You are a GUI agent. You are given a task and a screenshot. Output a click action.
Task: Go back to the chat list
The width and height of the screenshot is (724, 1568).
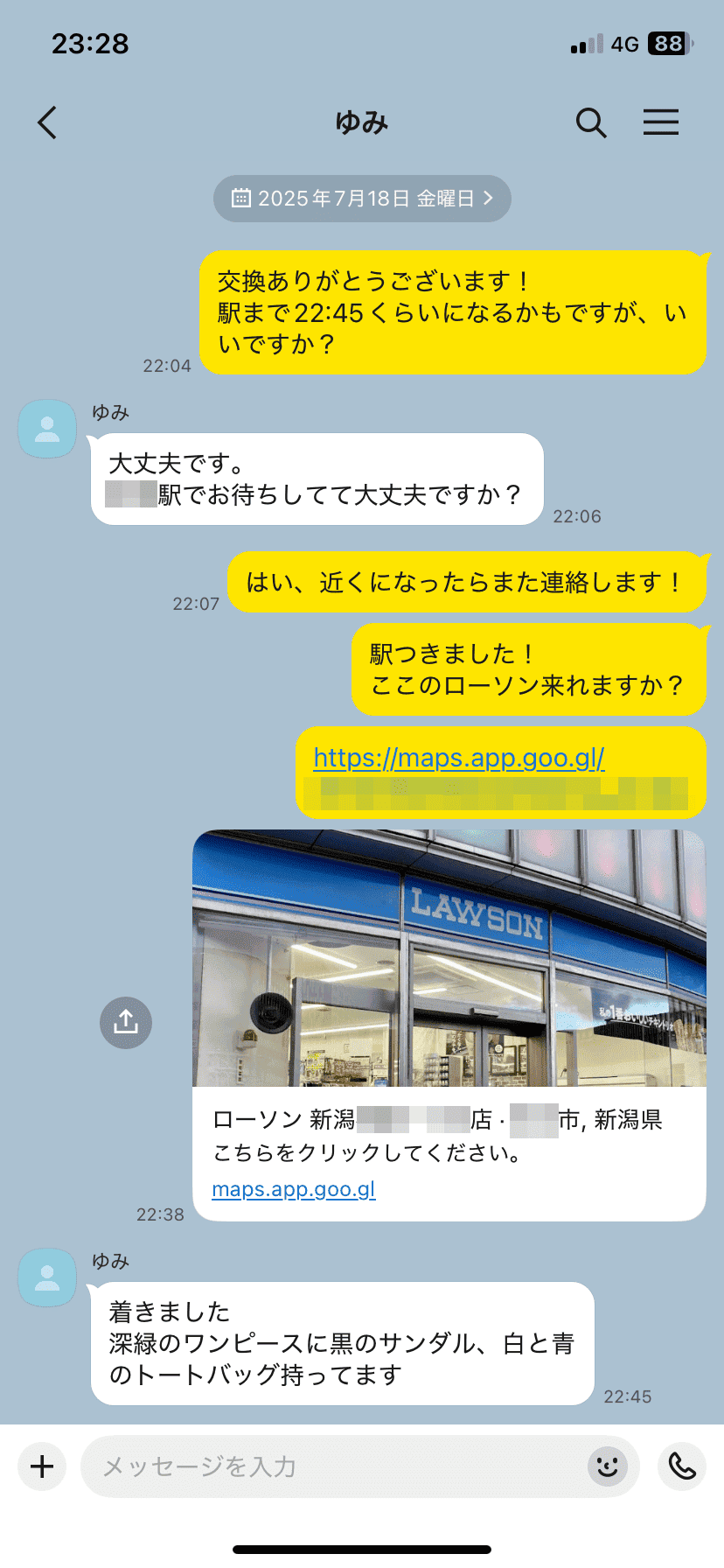pos(48,122)
